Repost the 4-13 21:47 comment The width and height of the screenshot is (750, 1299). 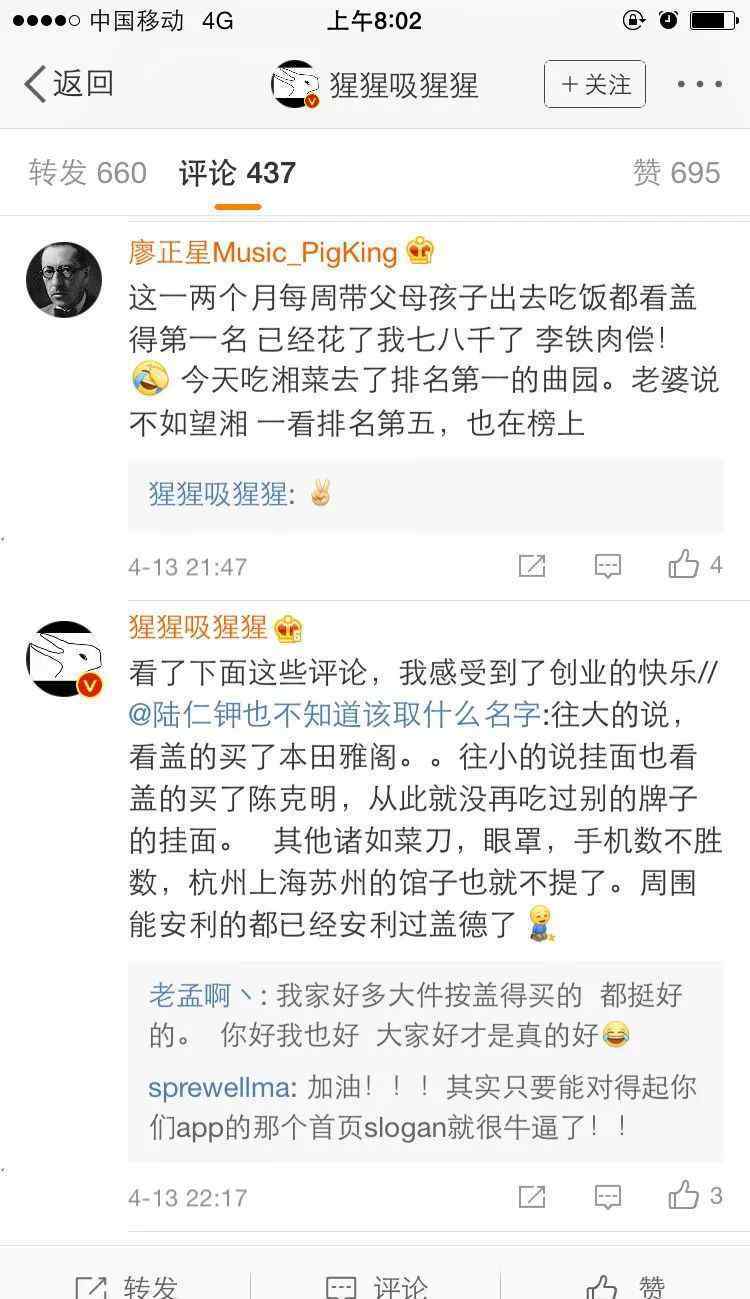532,566
